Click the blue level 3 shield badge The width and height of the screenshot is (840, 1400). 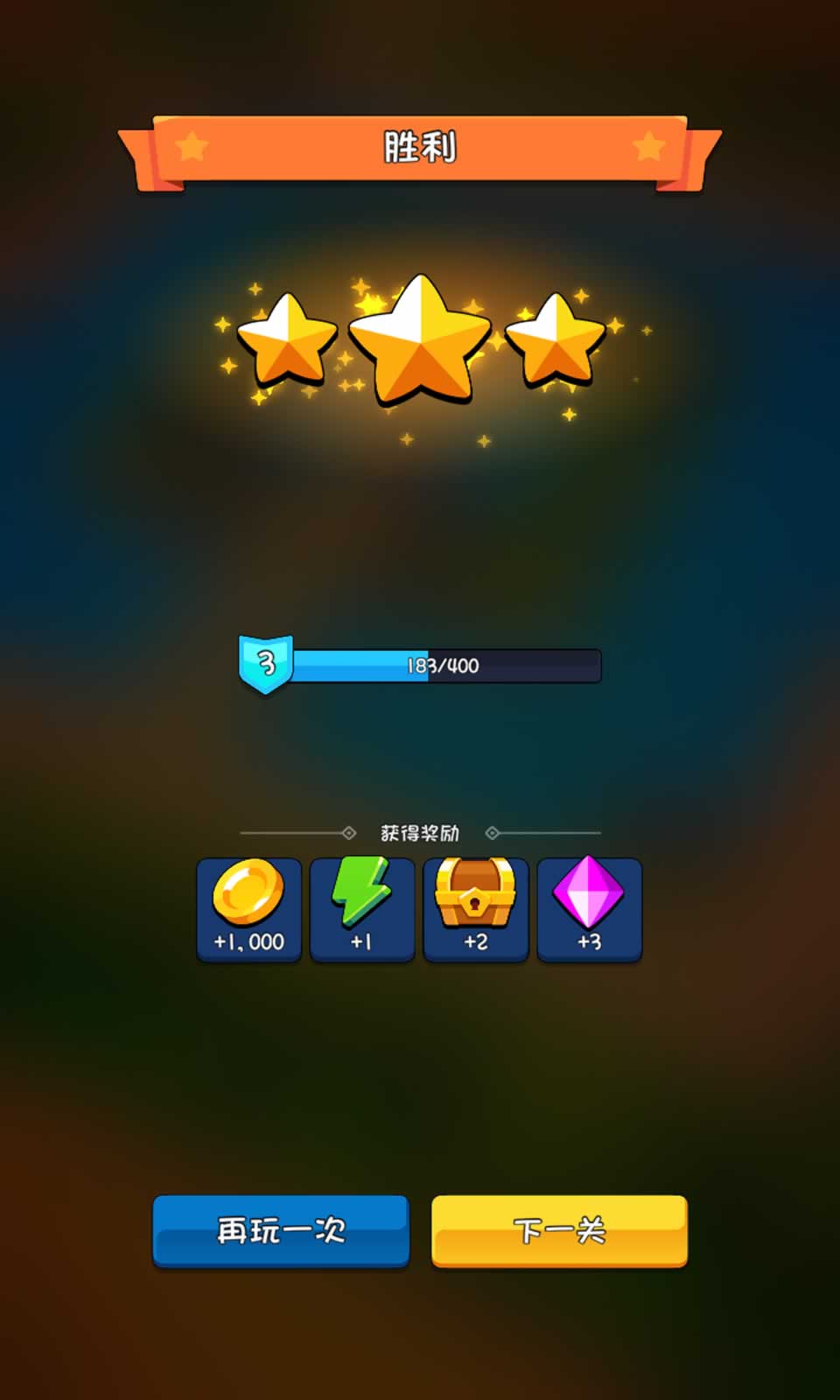[264, 665]
